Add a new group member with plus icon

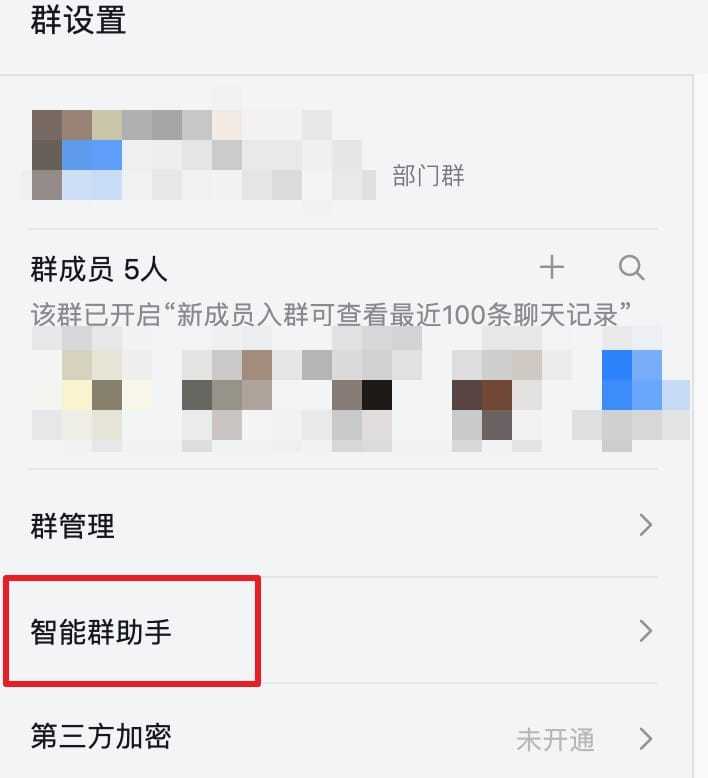(552, 267)
